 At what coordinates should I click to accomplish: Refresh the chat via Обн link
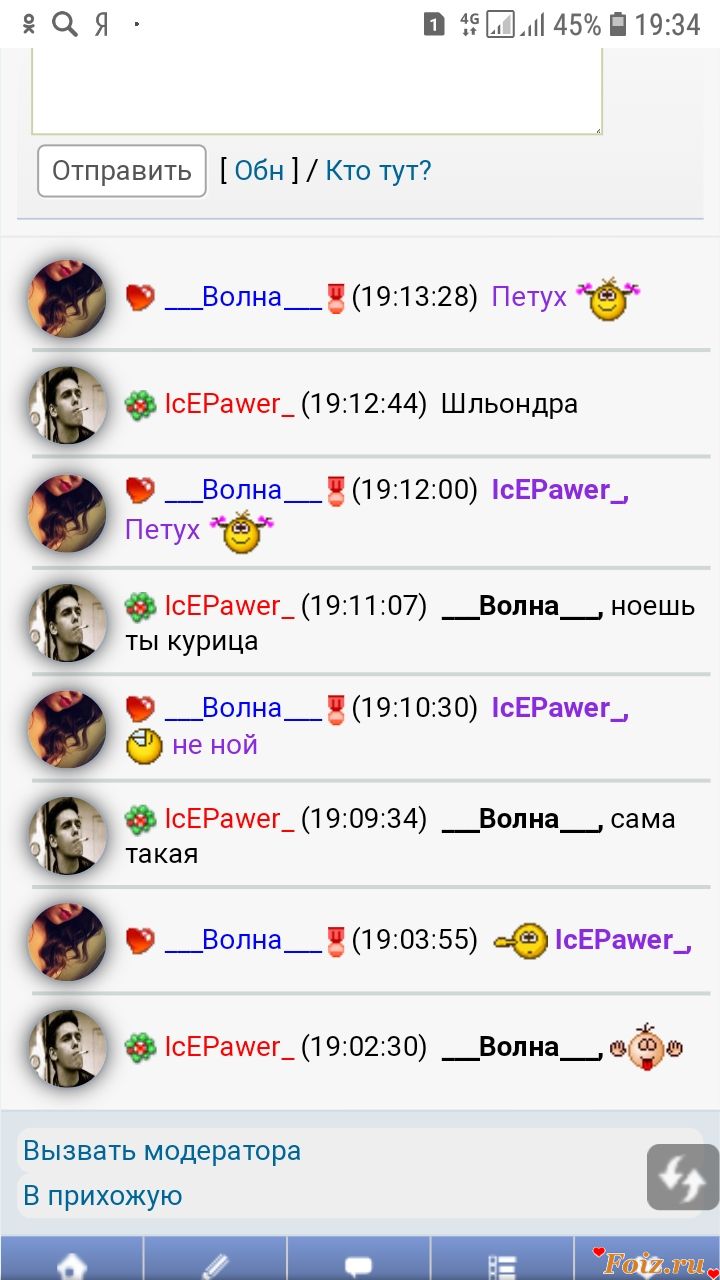pos(259,171)
